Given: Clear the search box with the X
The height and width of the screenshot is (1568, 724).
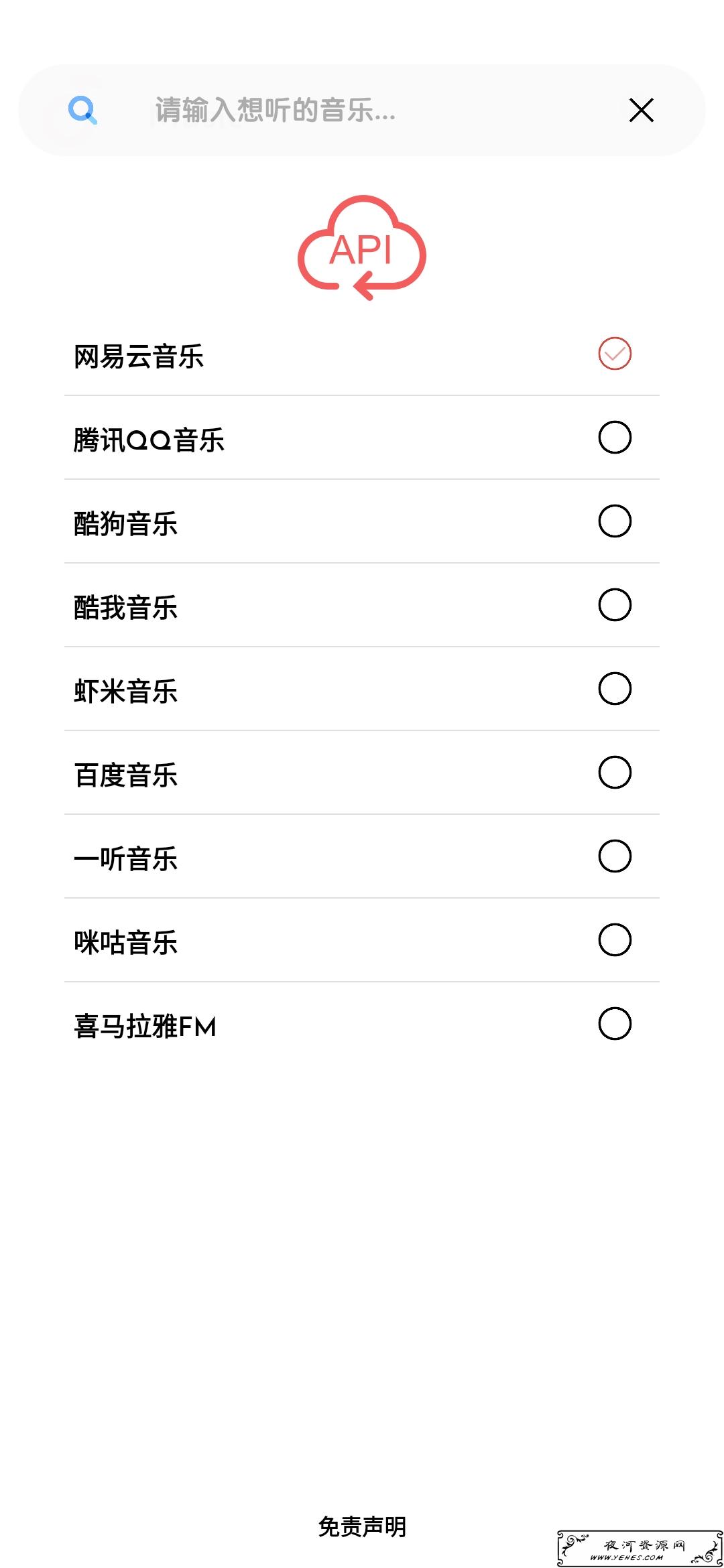Looking at the screenshot, I should coord(642,110).
